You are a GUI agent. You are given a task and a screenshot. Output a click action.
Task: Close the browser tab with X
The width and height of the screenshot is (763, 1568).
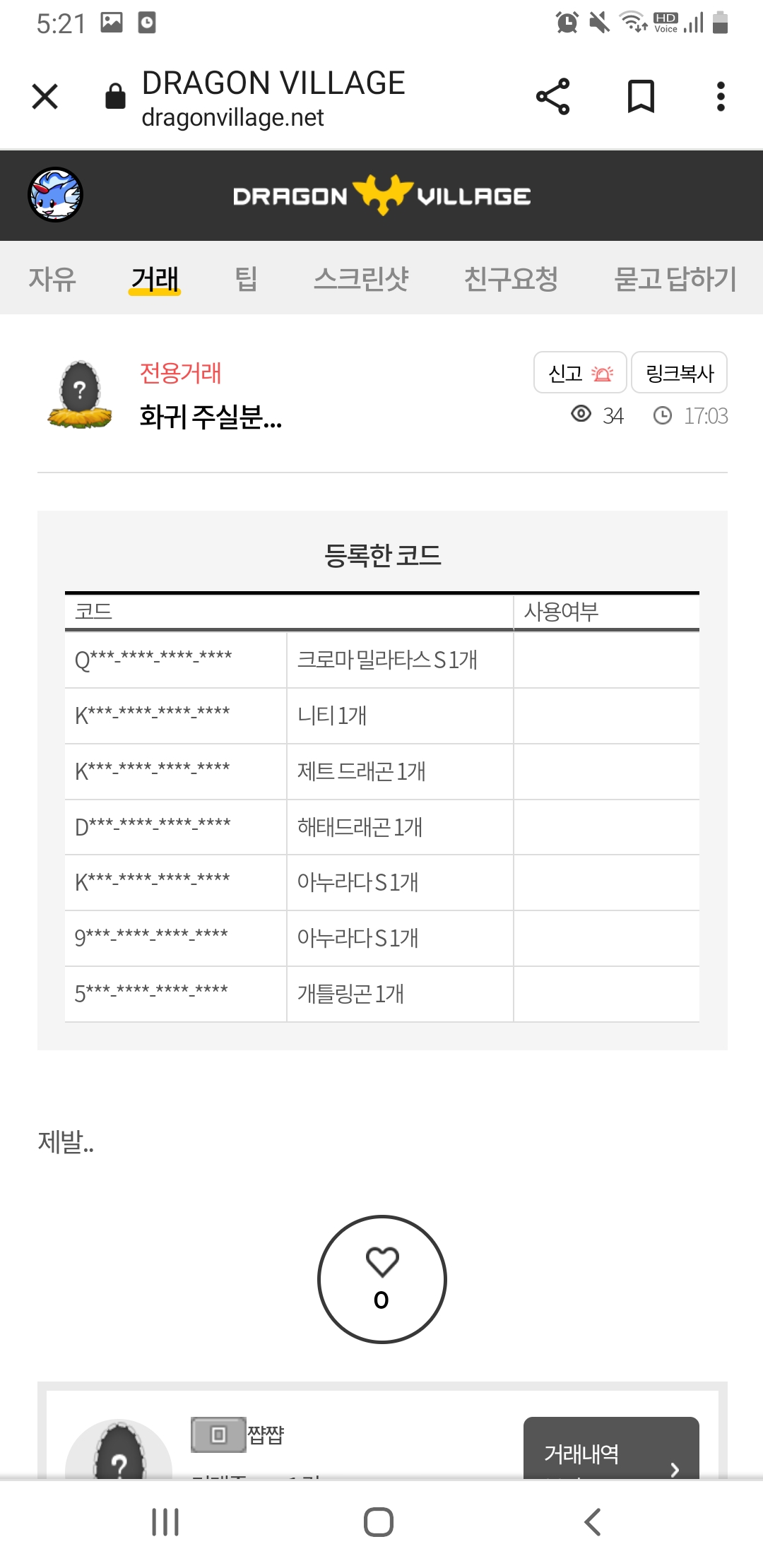pos(45,97)
